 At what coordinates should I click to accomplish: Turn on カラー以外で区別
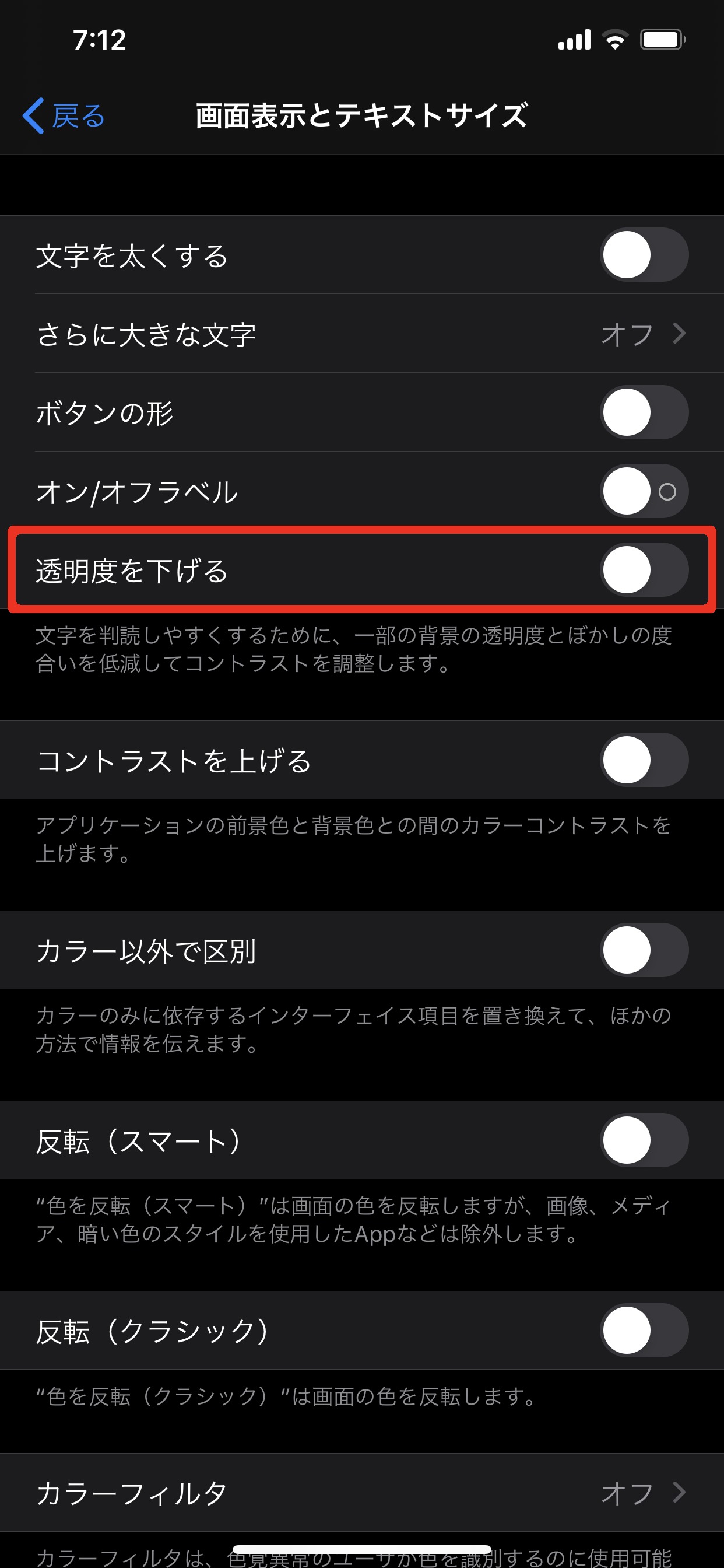click(x=644, y=950)
